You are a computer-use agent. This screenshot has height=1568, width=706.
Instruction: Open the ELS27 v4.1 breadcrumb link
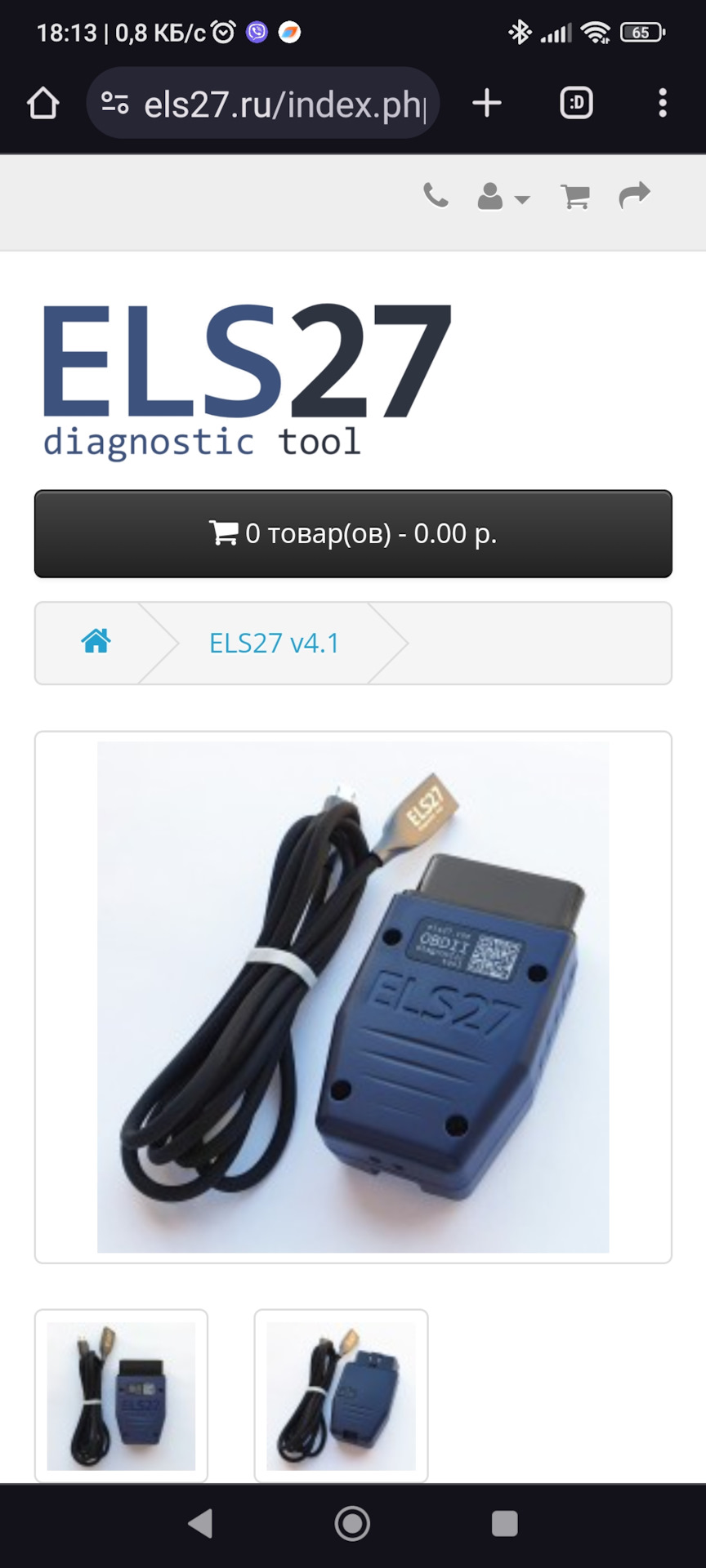tap(274, 644)
